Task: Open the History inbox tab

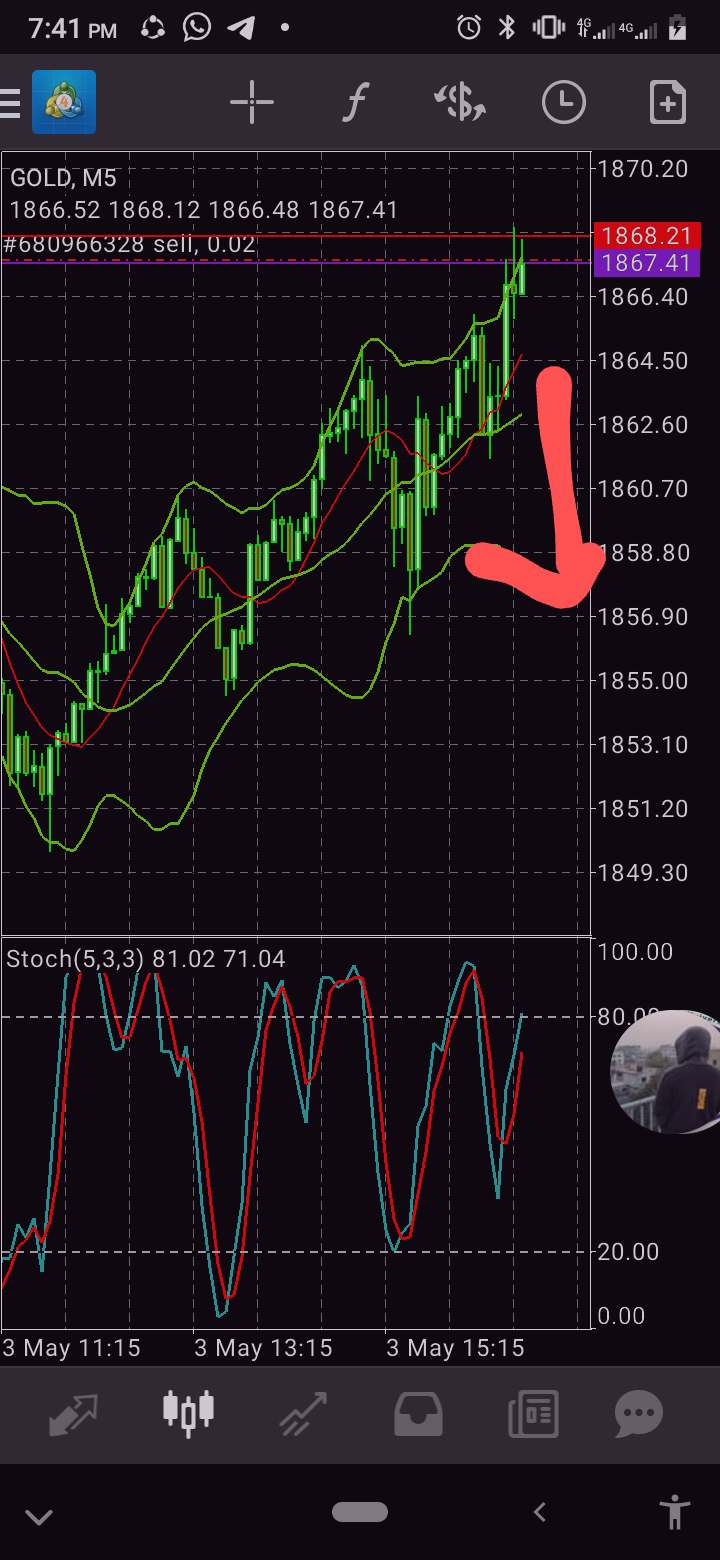Action: coord(418,1412)
